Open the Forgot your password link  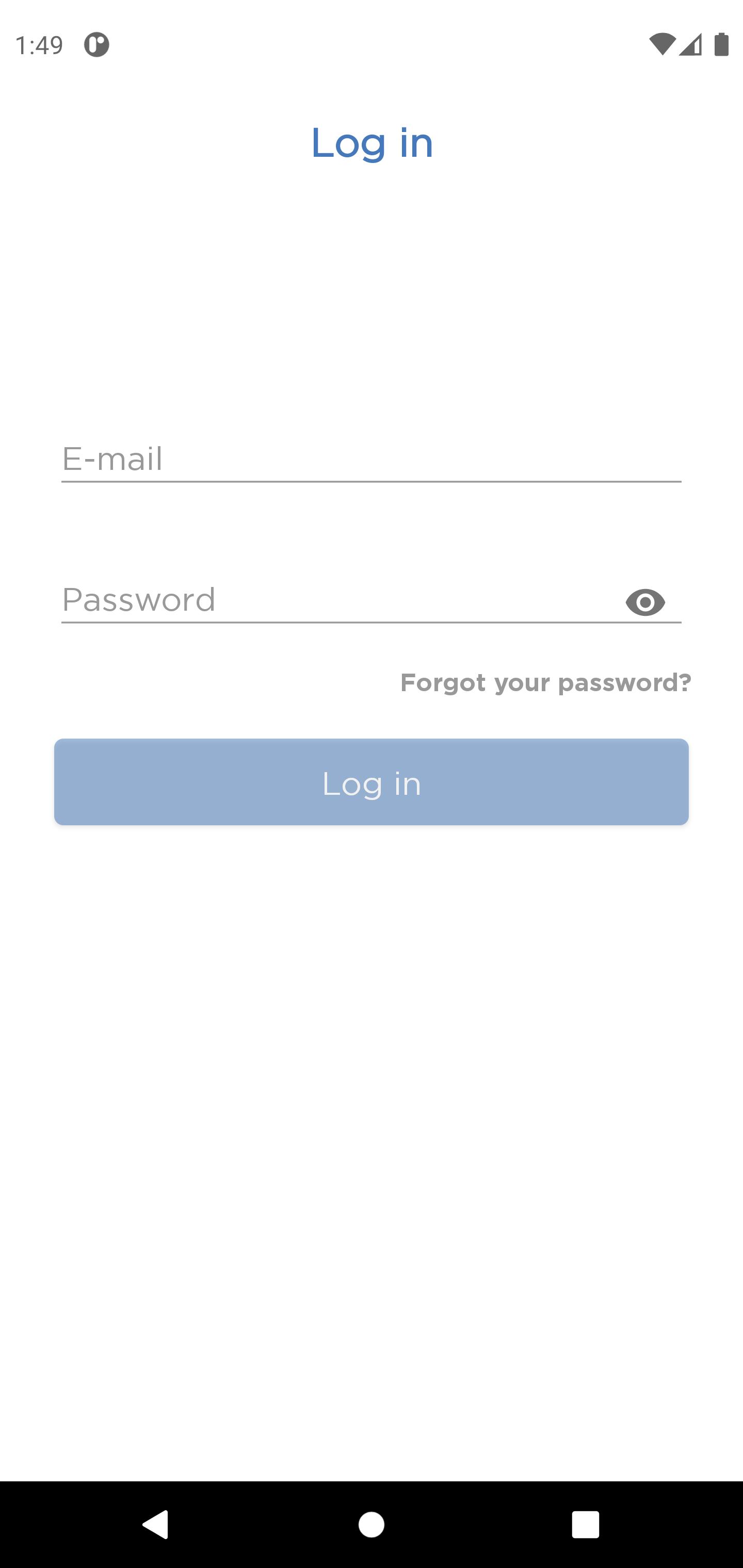point(546,683)
